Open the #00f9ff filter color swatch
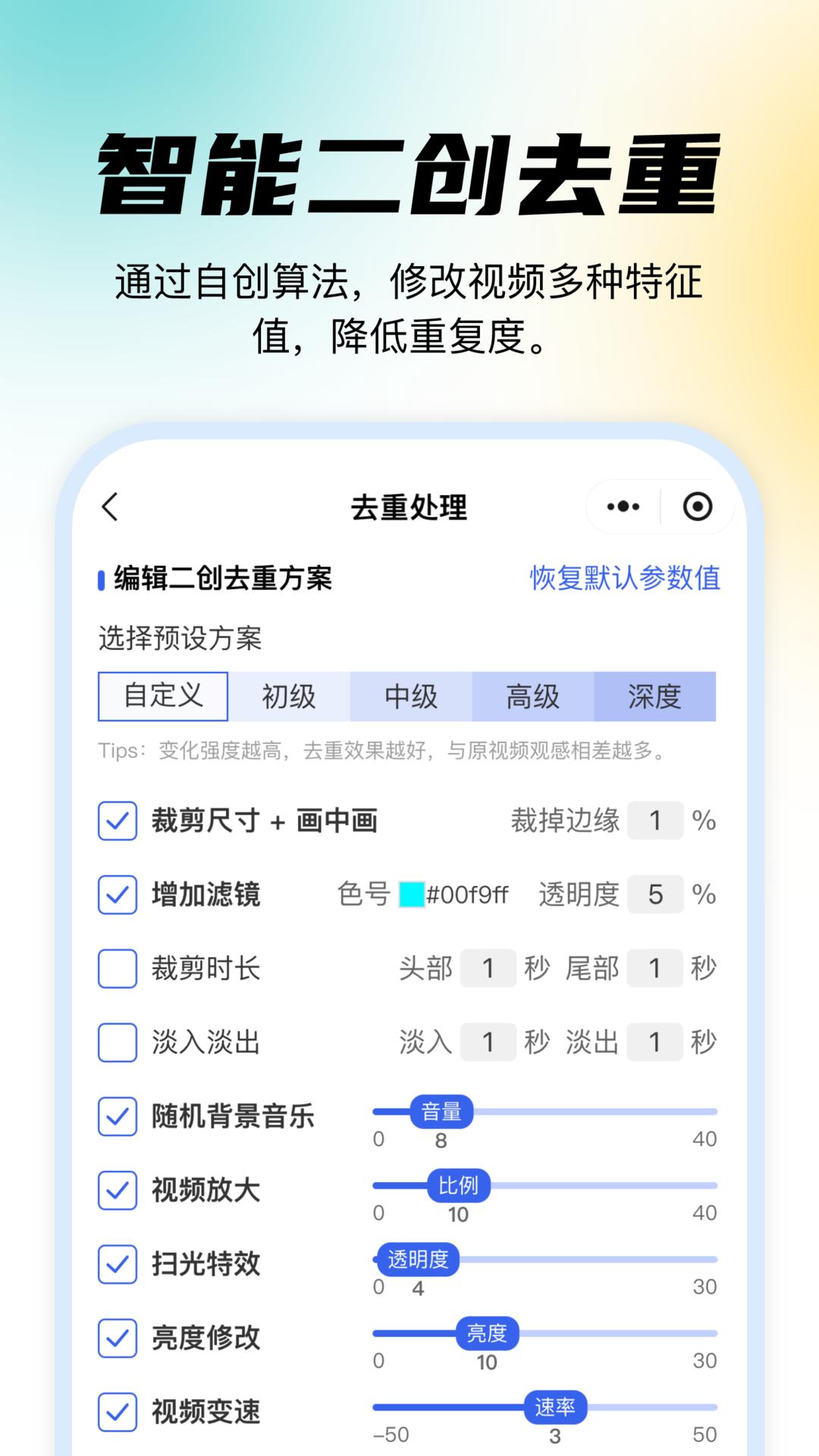Screen dimensions: 819x1456 click(413, 895)
